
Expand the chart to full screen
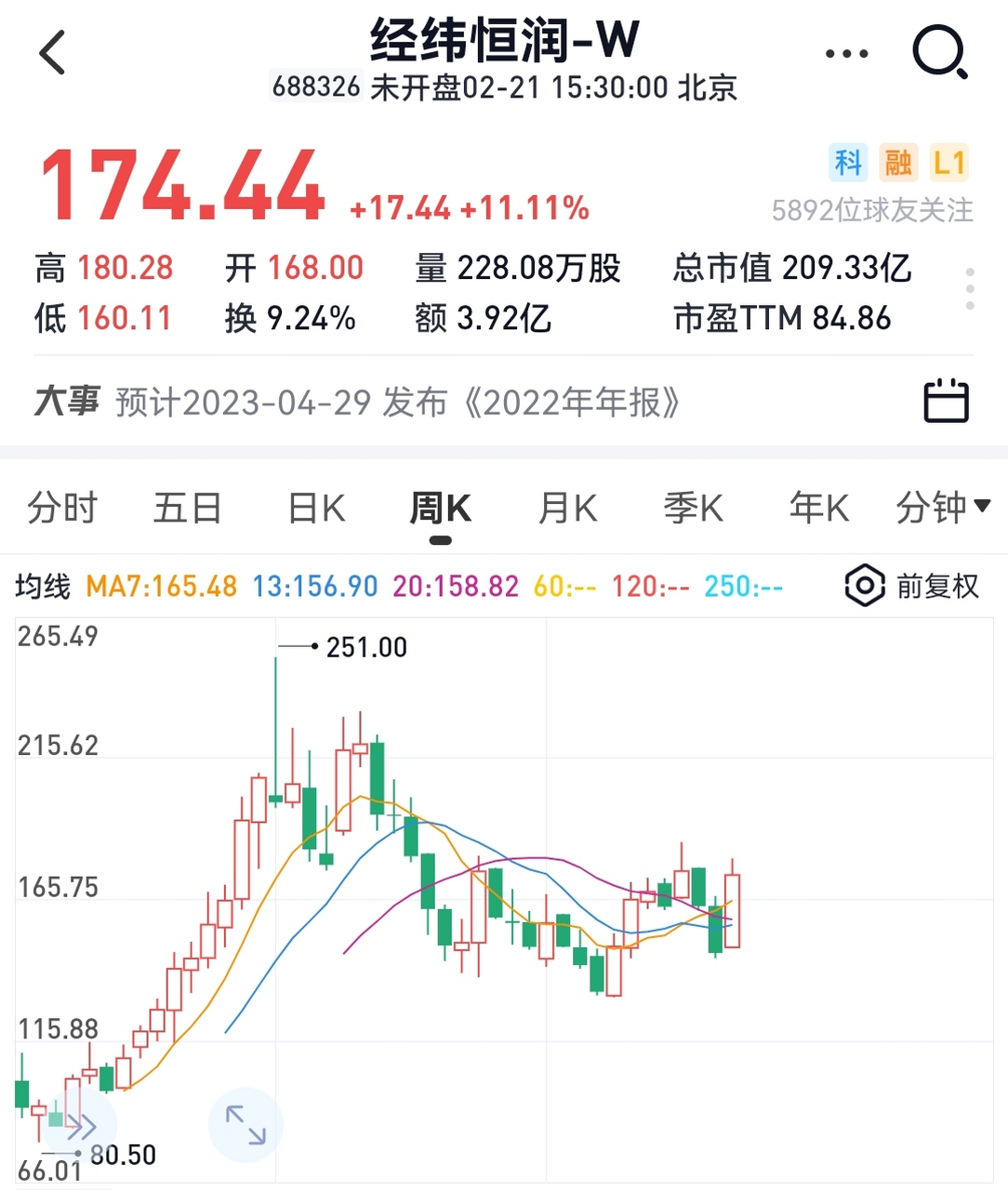pos(245,1125)
